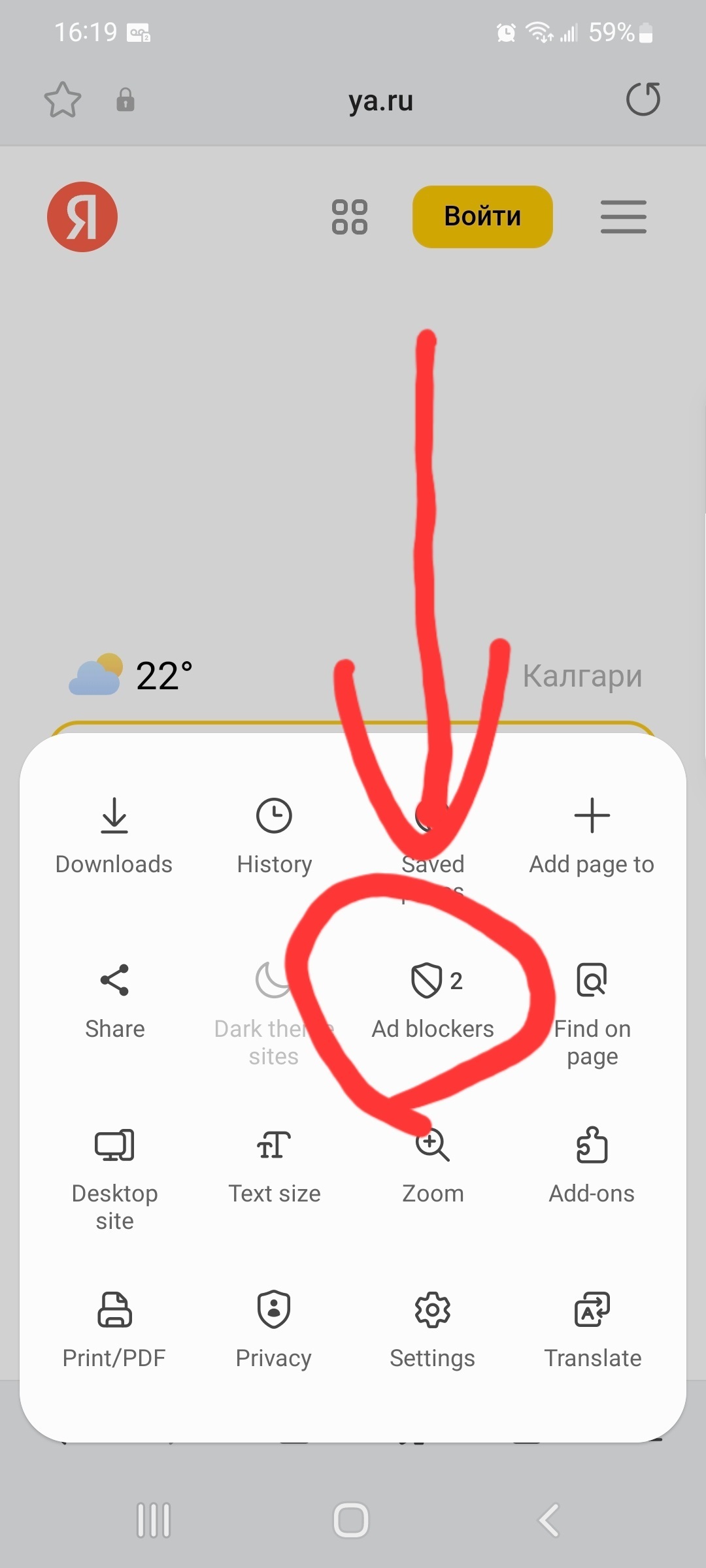
Task: Share the current page
Action: click(114, 998)
